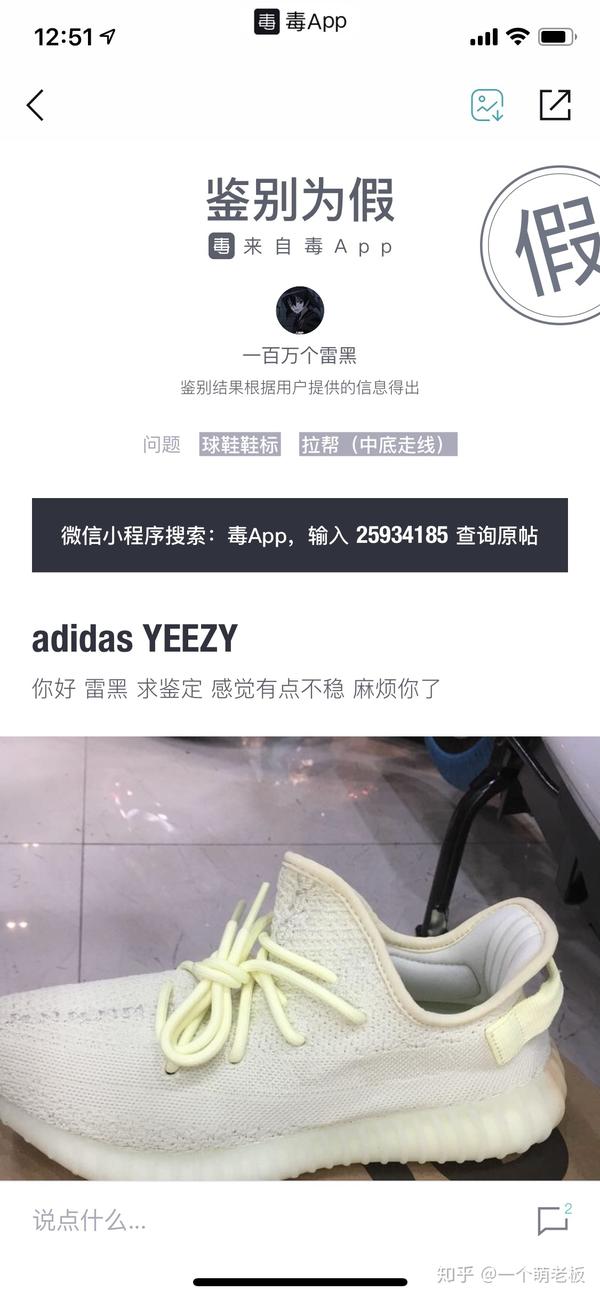Share this authentication result
This screenshot has height=1299, width=600.
555,105
